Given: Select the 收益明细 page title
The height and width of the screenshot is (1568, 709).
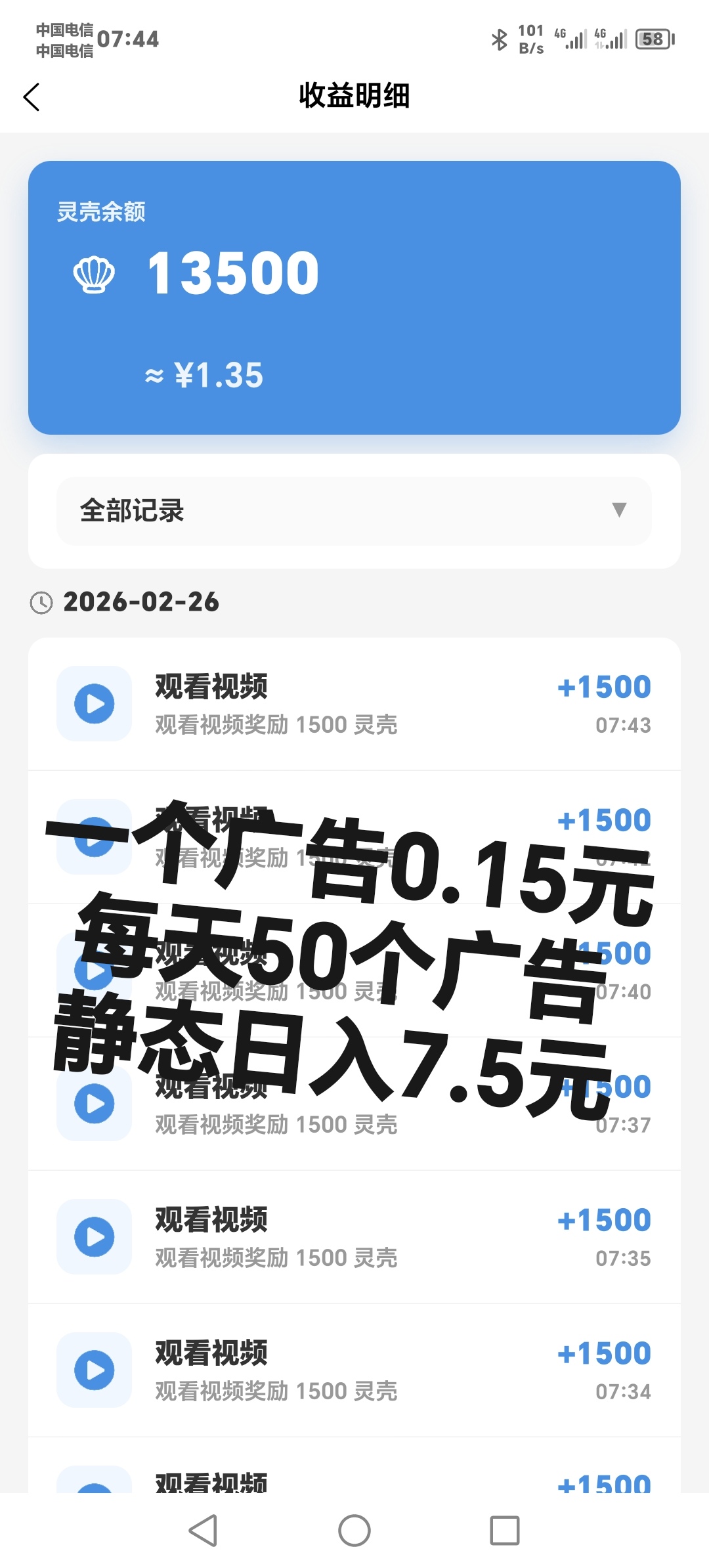Looking at the screenshot, I should click(x=354, y=97).
